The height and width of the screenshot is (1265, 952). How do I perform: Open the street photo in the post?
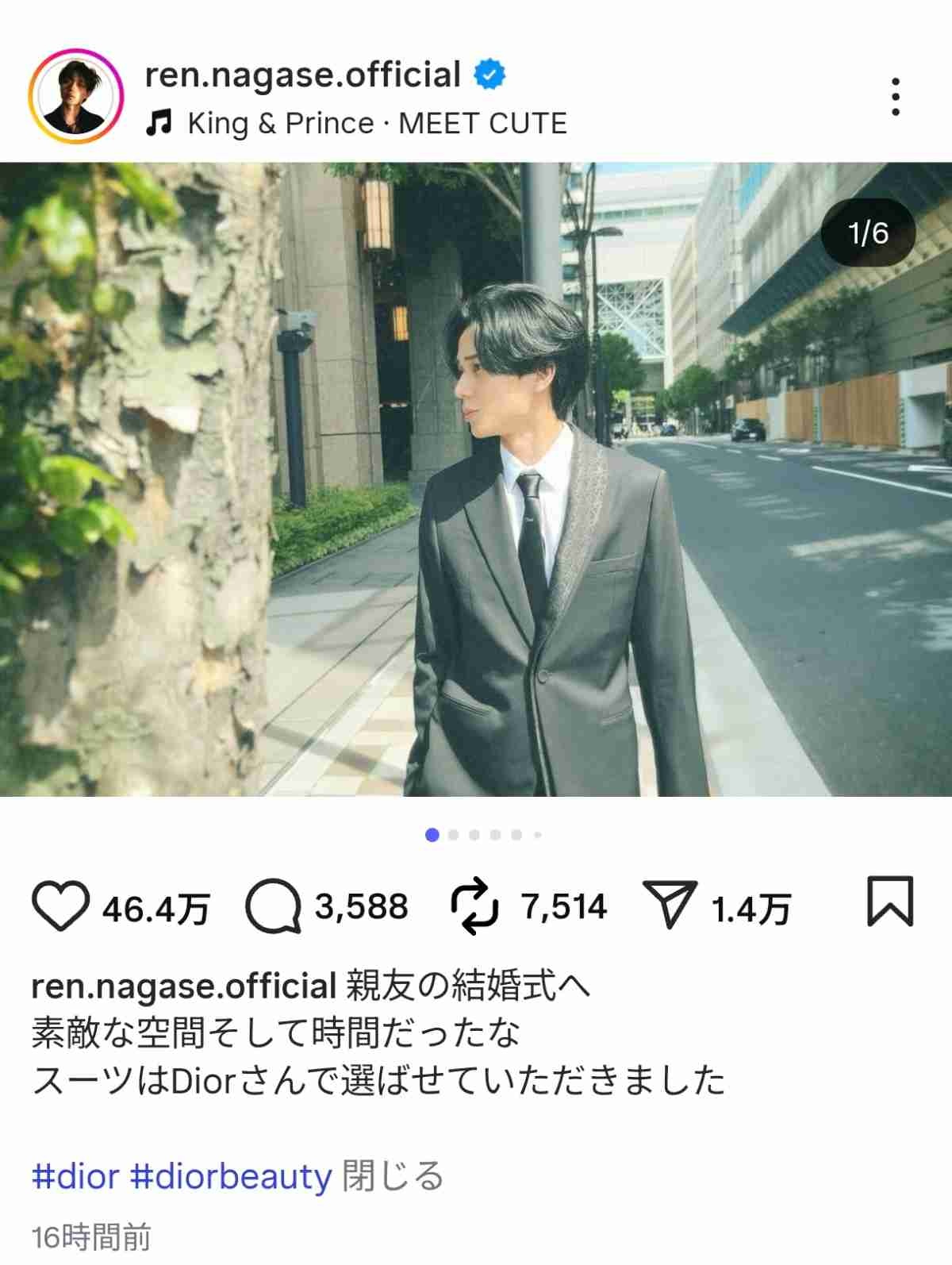[476, 479]
